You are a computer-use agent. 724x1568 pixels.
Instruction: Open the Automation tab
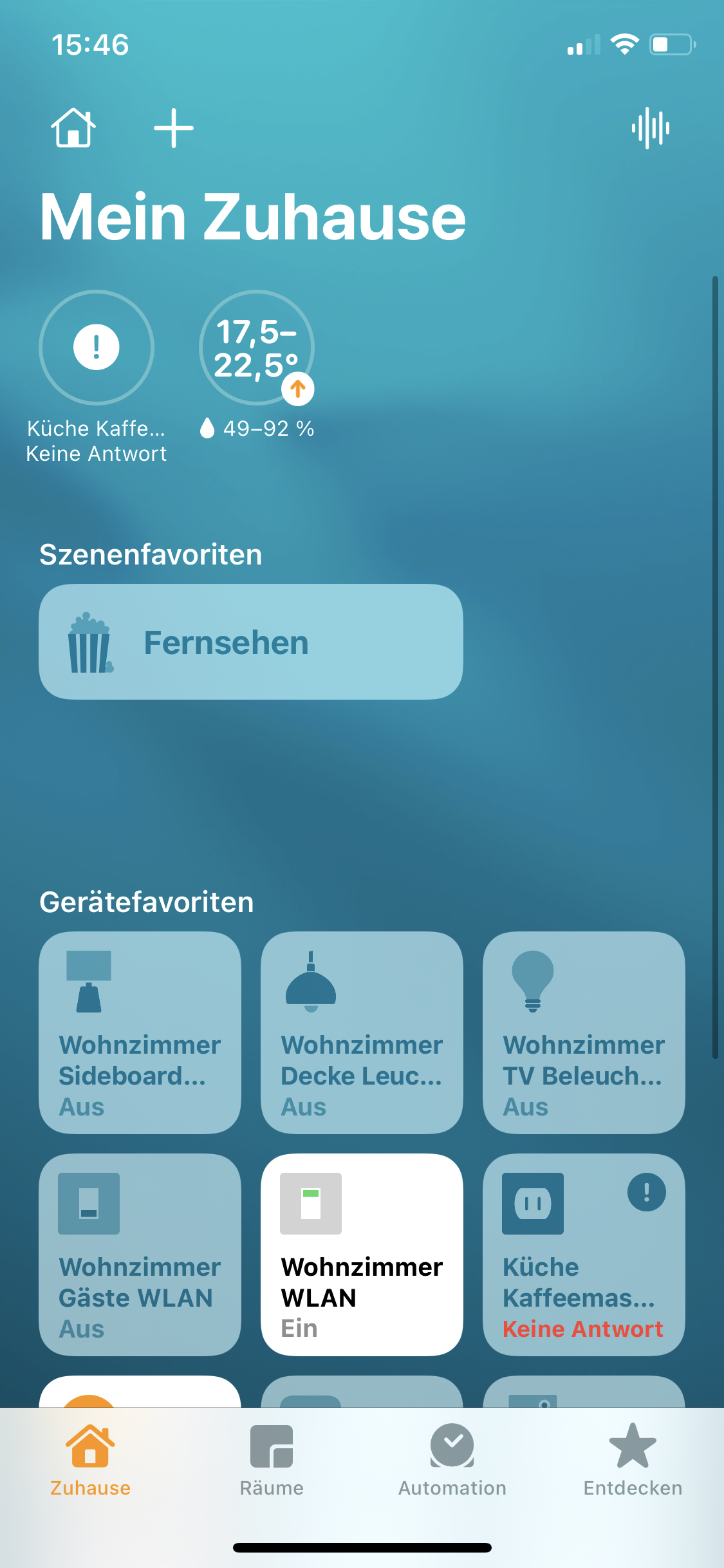point(452,1460)
